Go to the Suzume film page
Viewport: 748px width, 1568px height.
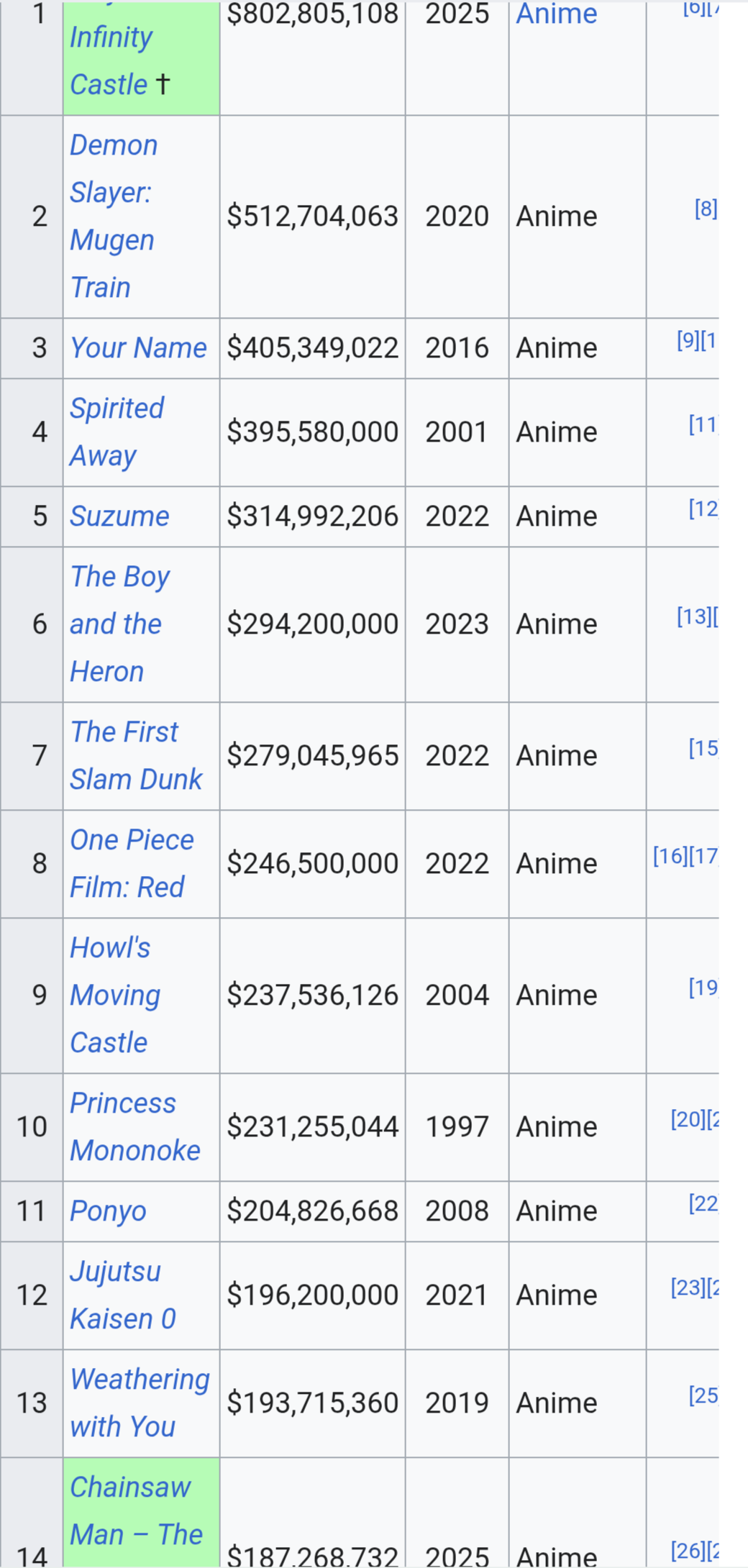pyautogui.click(x=119, y=516)
